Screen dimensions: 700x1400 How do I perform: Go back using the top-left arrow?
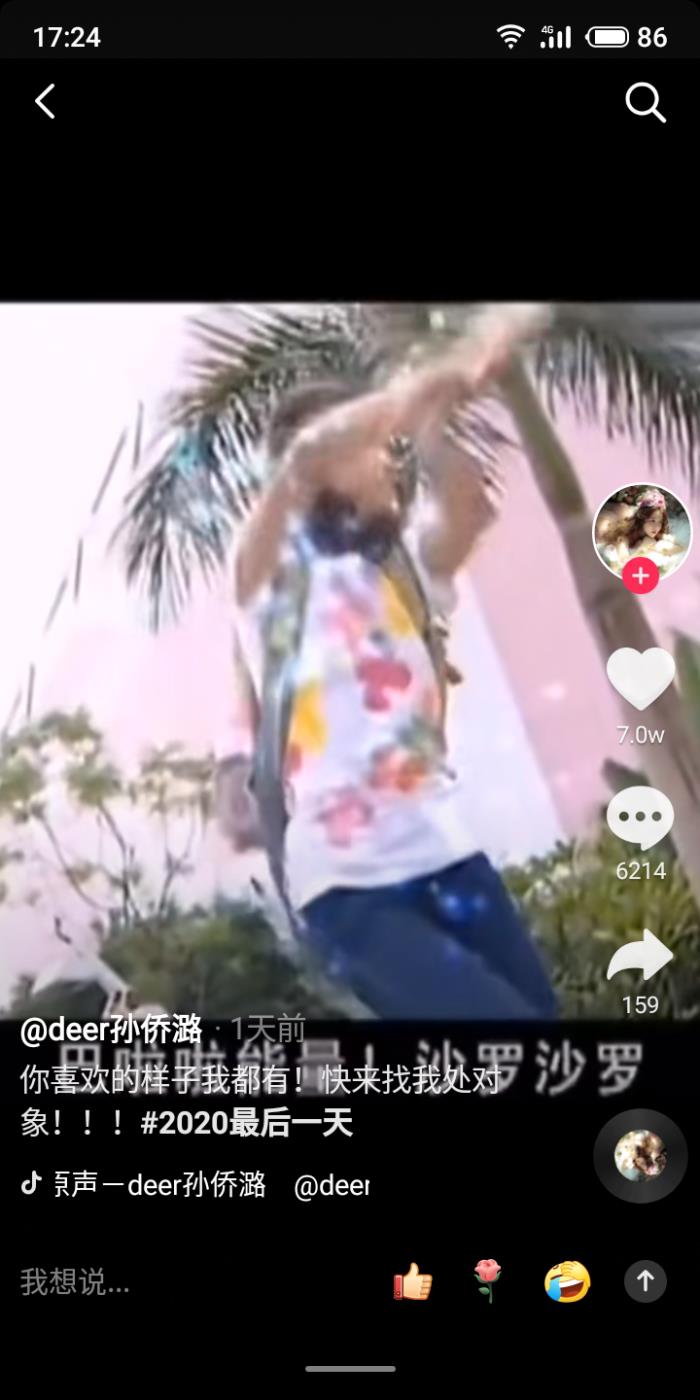(x=45, y=101)
